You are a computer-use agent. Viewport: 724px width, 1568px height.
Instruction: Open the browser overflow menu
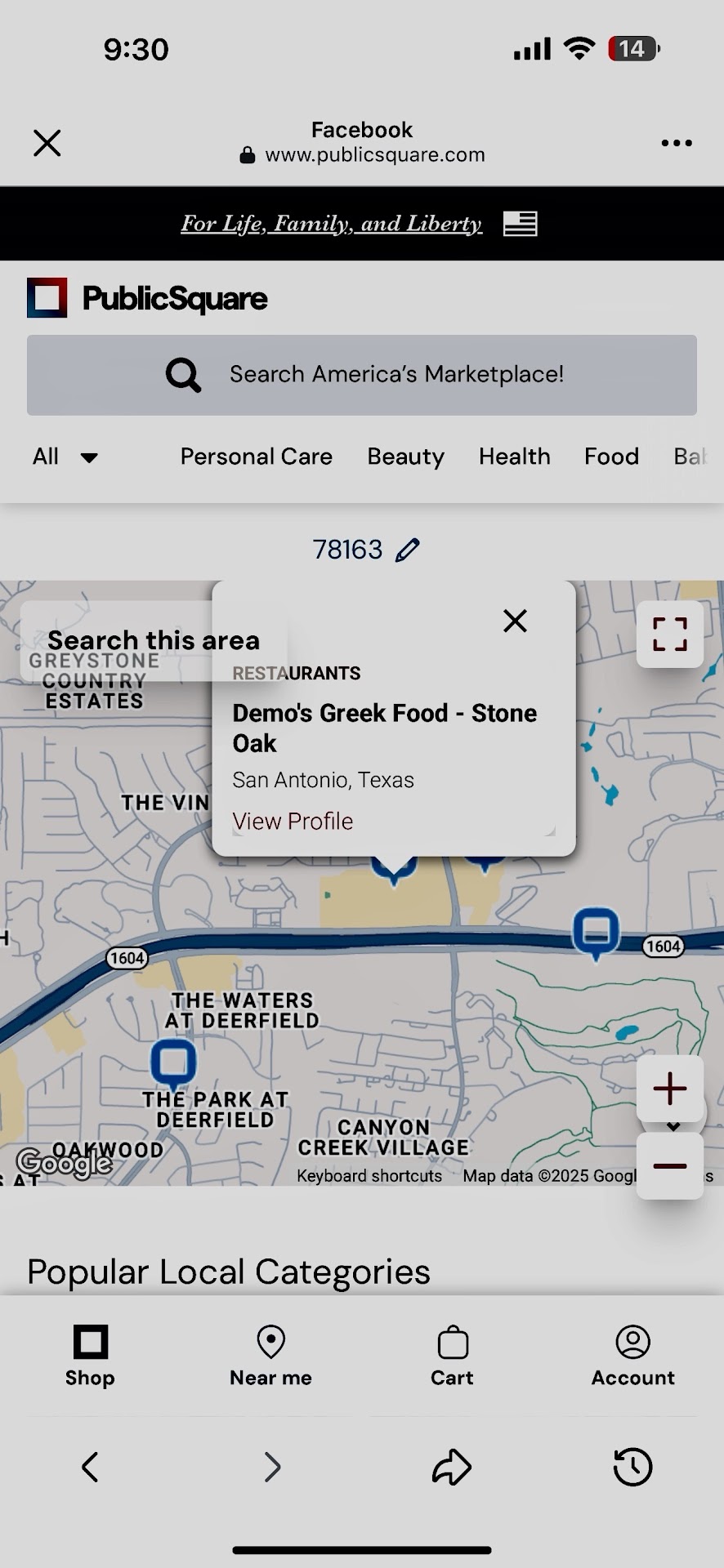(x=677, y=143)
